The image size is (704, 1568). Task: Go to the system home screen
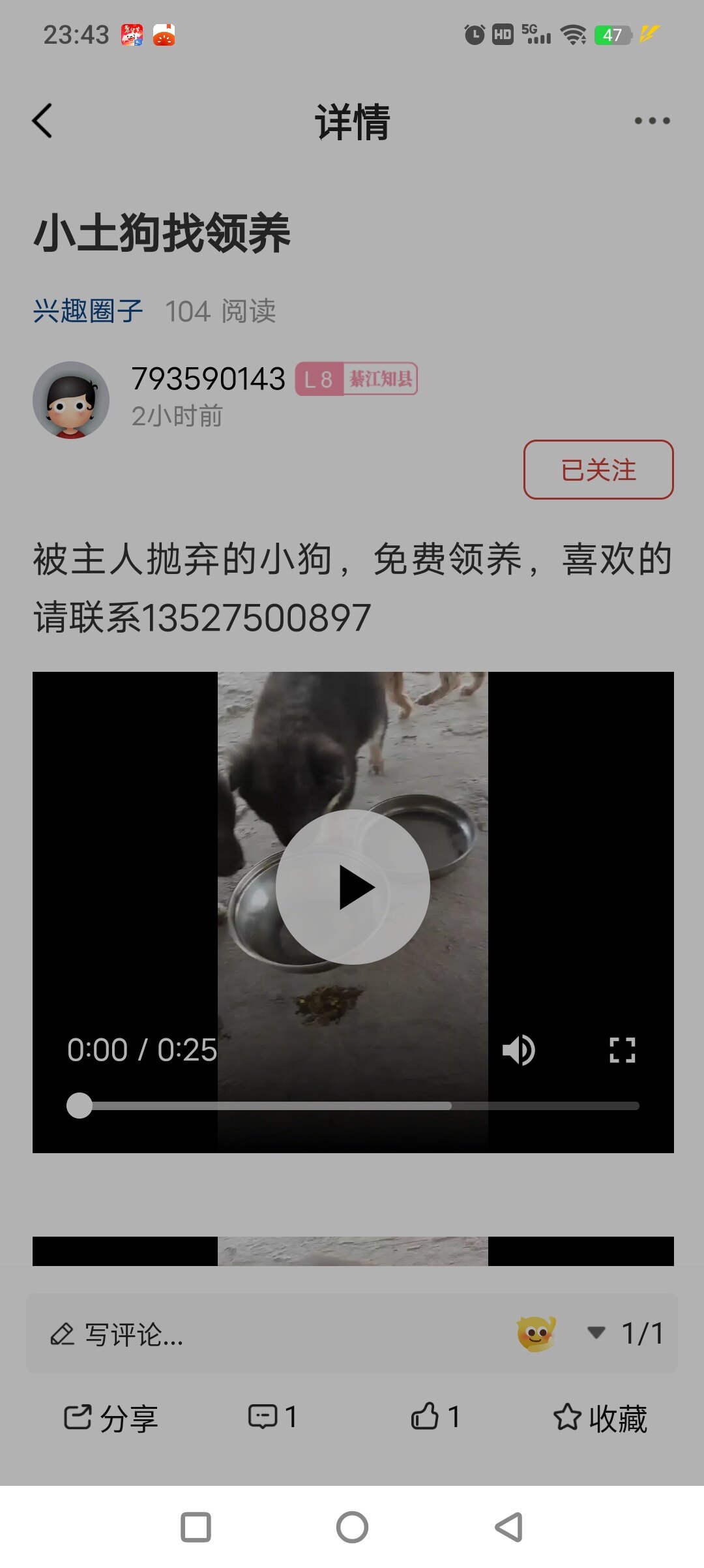[x=352, y=1527]
